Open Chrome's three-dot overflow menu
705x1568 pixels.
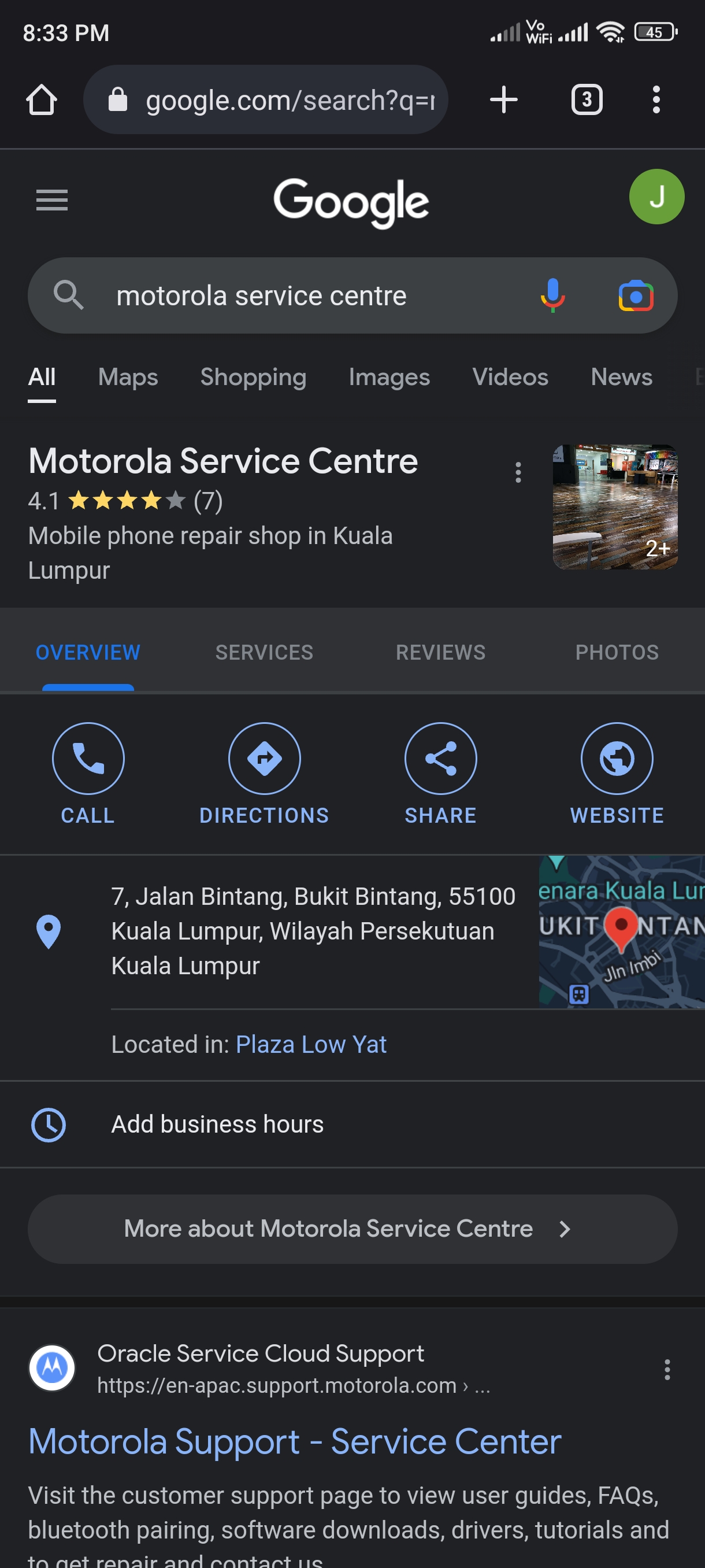pos(656,100)
